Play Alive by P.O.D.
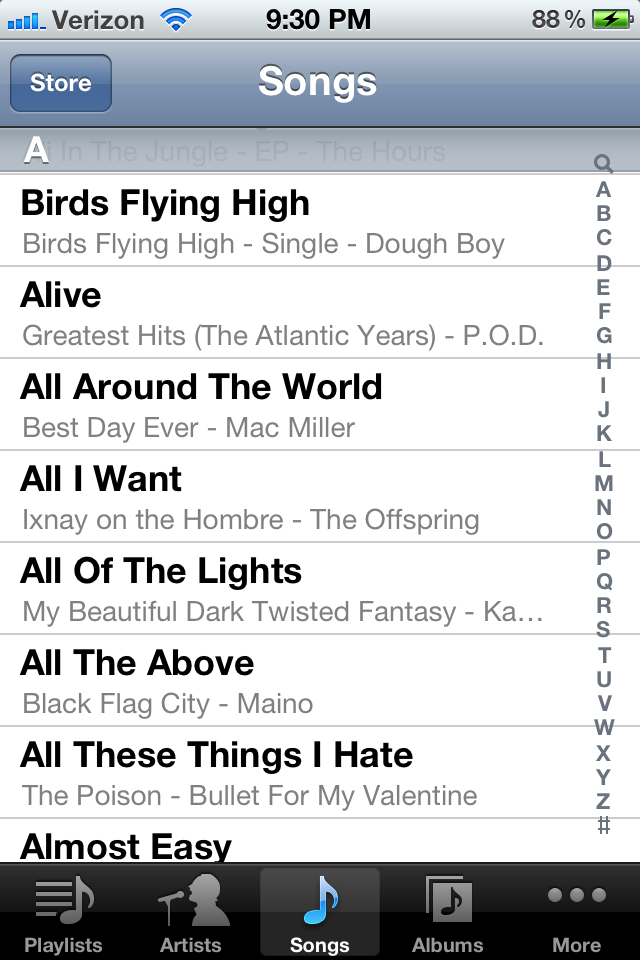The width and height of the screenshot is (640, 960). coord(290,313)
